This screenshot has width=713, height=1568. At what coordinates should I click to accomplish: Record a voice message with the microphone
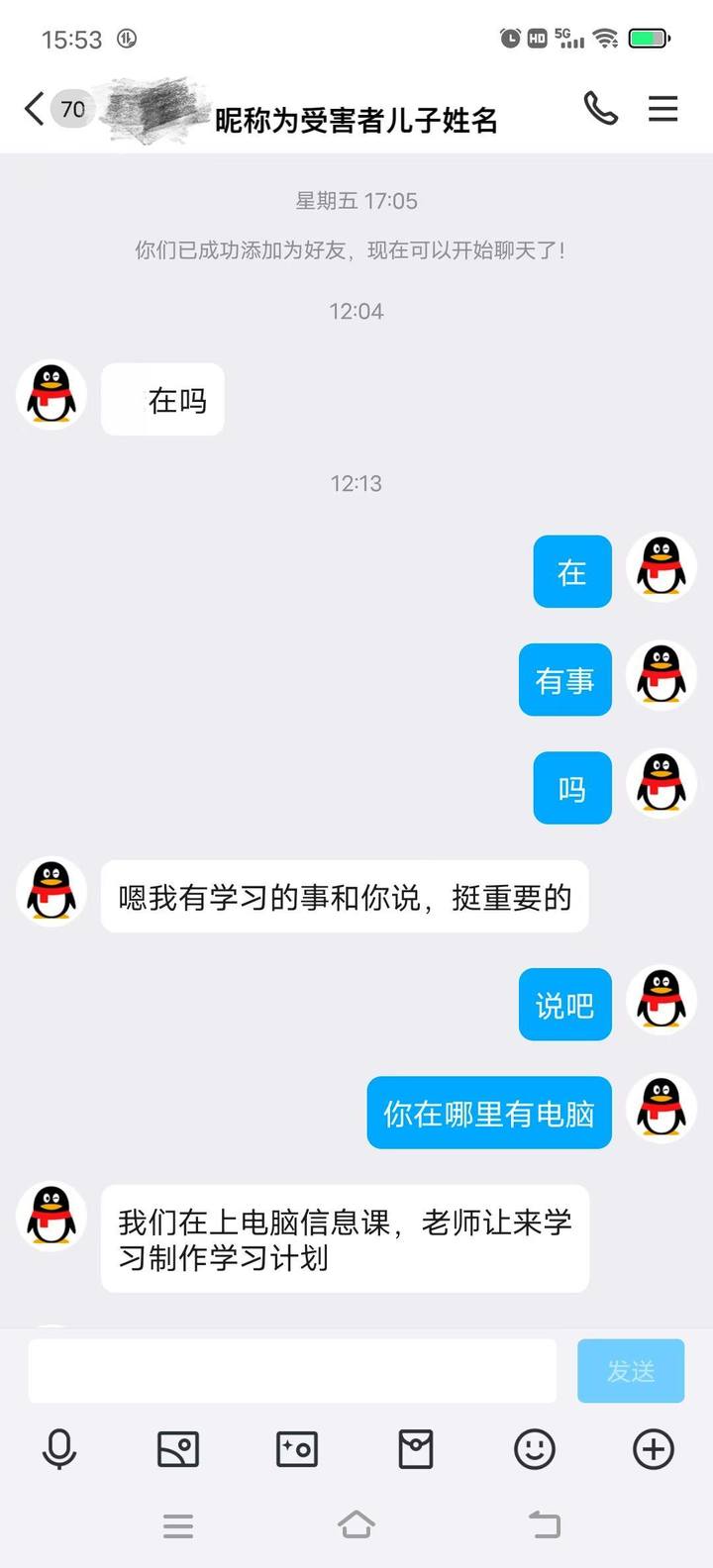59,1450
